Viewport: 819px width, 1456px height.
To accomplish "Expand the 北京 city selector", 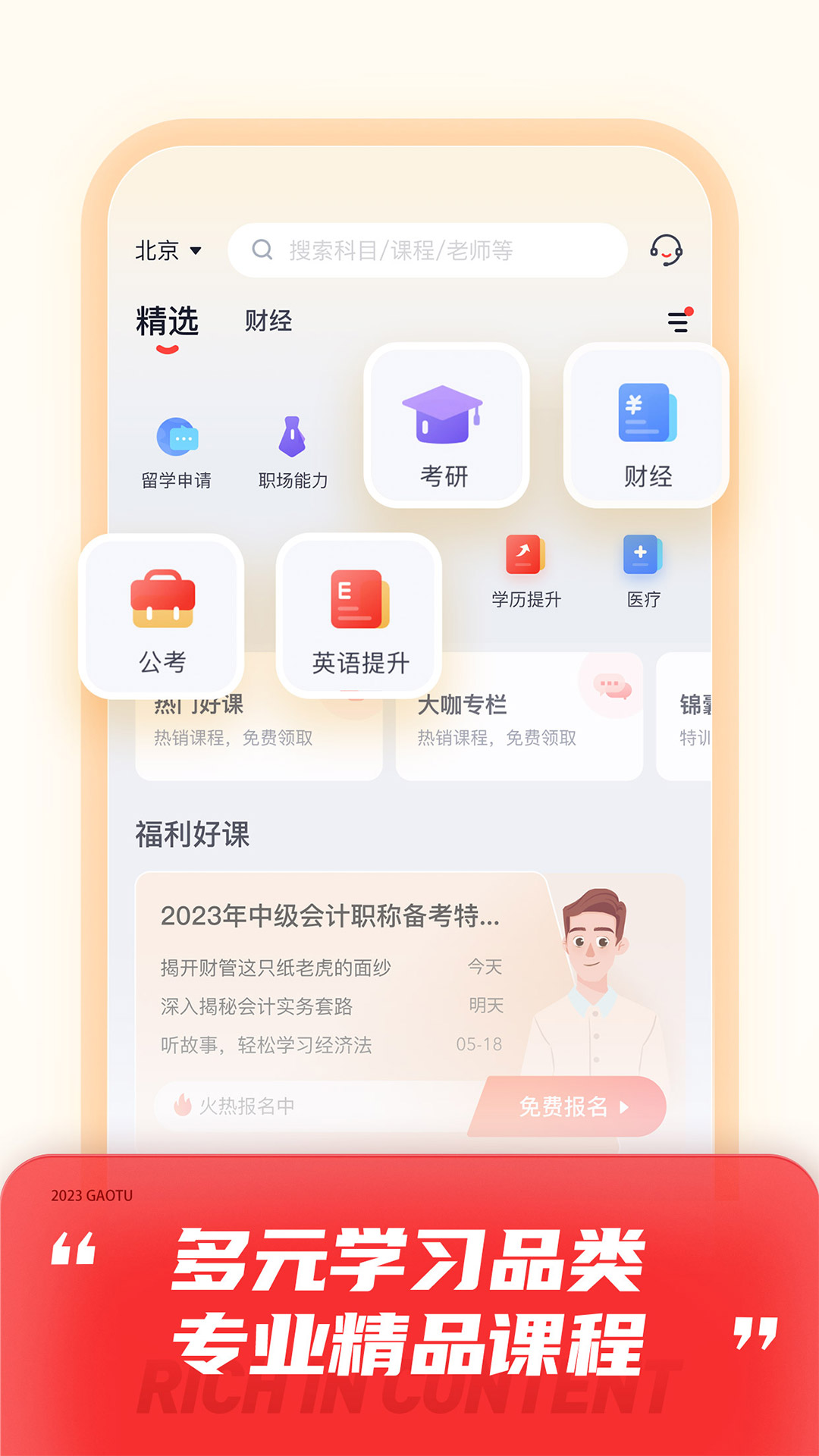I will pos(167,250).
